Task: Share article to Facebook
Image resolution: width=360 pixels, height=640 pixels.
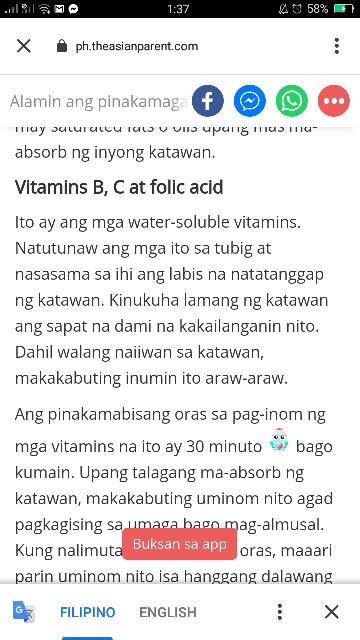Action: coord(208,101)
